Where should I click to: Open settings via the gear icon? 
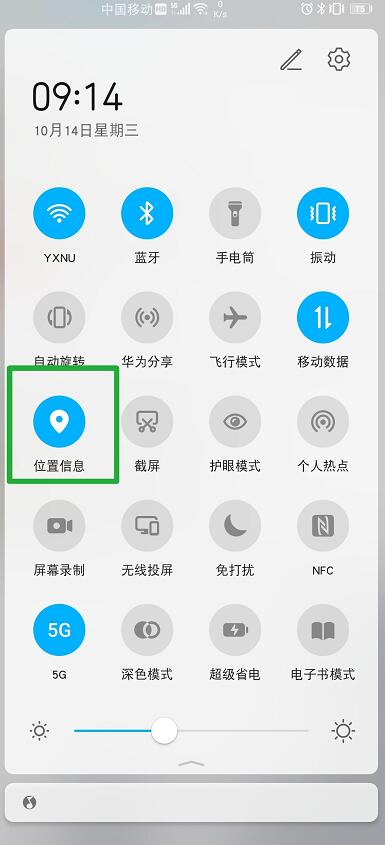click(x=339, y=59)
